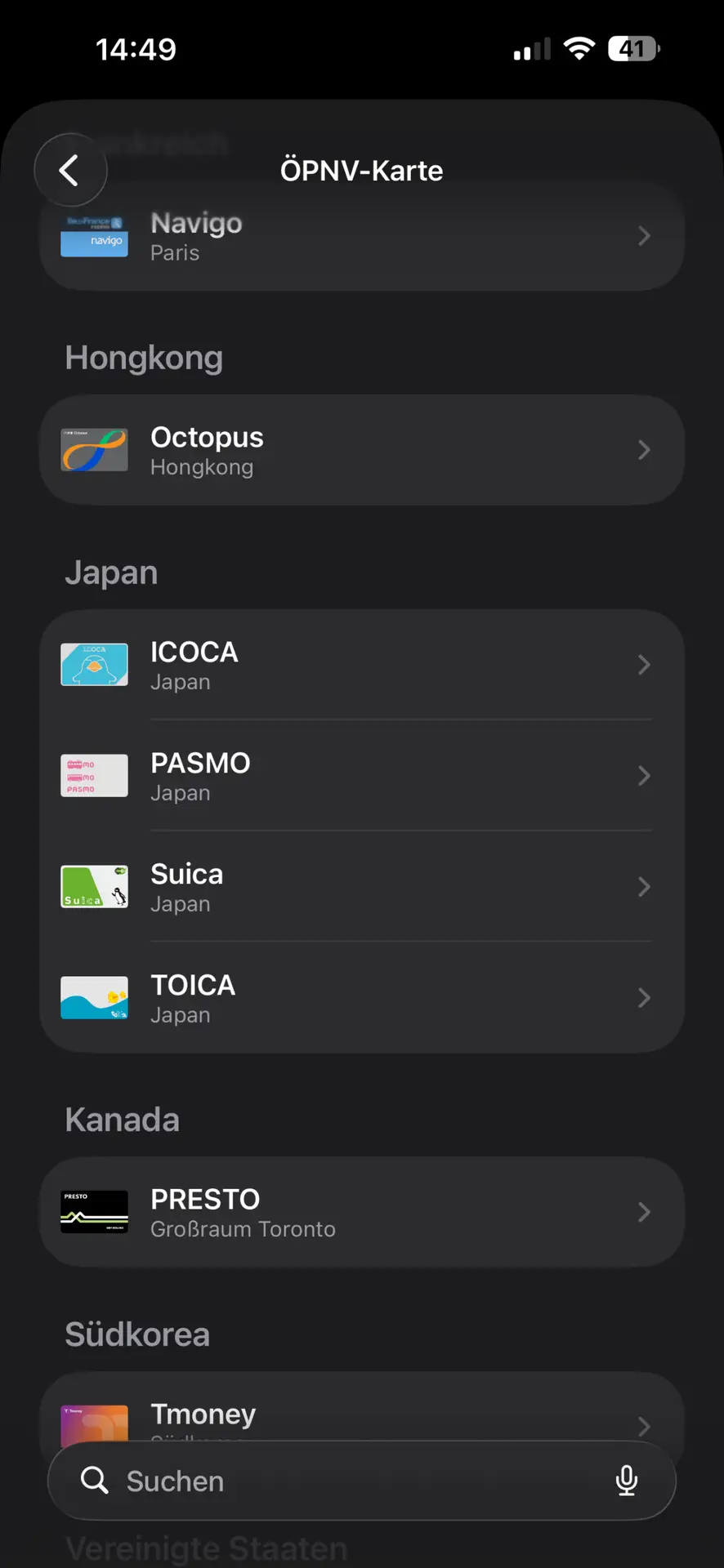Choose the ICOCA Japan card

pyautogui.click(x=361, y=665)
